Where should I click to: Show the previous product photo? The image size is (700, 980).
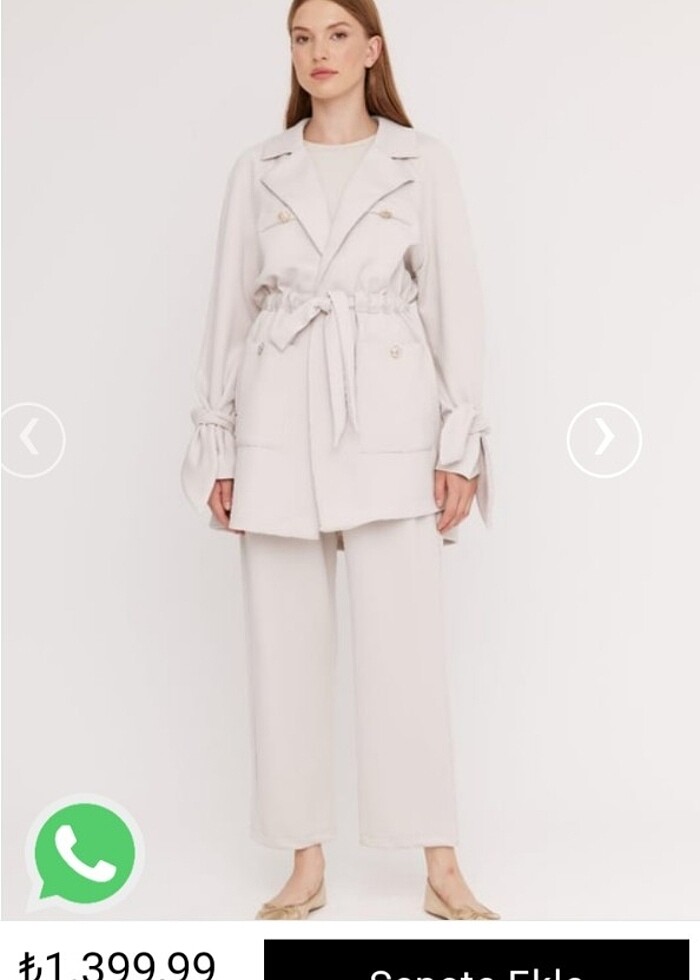coord(30,439)
